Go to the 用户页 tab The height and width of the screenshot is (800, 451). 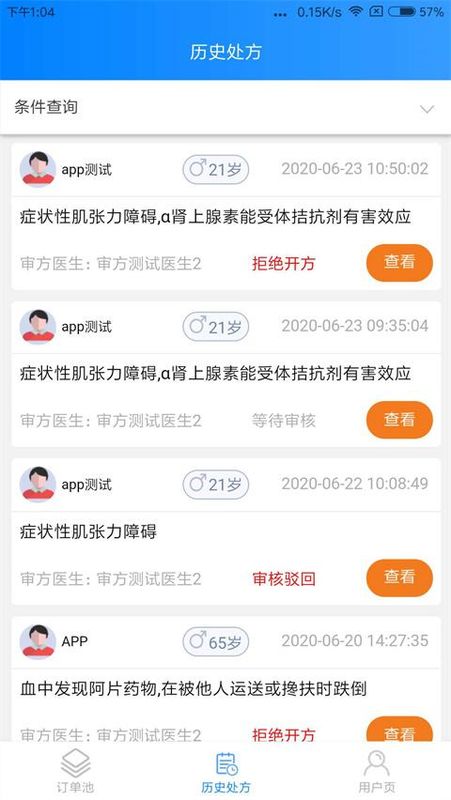point(377,771)
